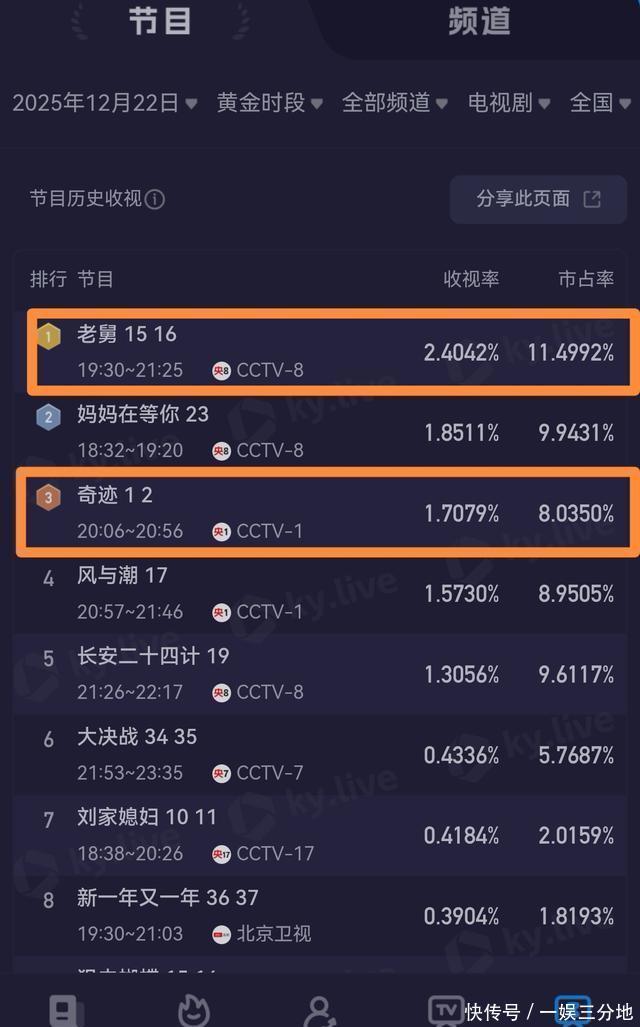Tap the info icon beside 节目历史收视
The width and height of the screenshot is (640, 1027).
[x=155, y=199]
